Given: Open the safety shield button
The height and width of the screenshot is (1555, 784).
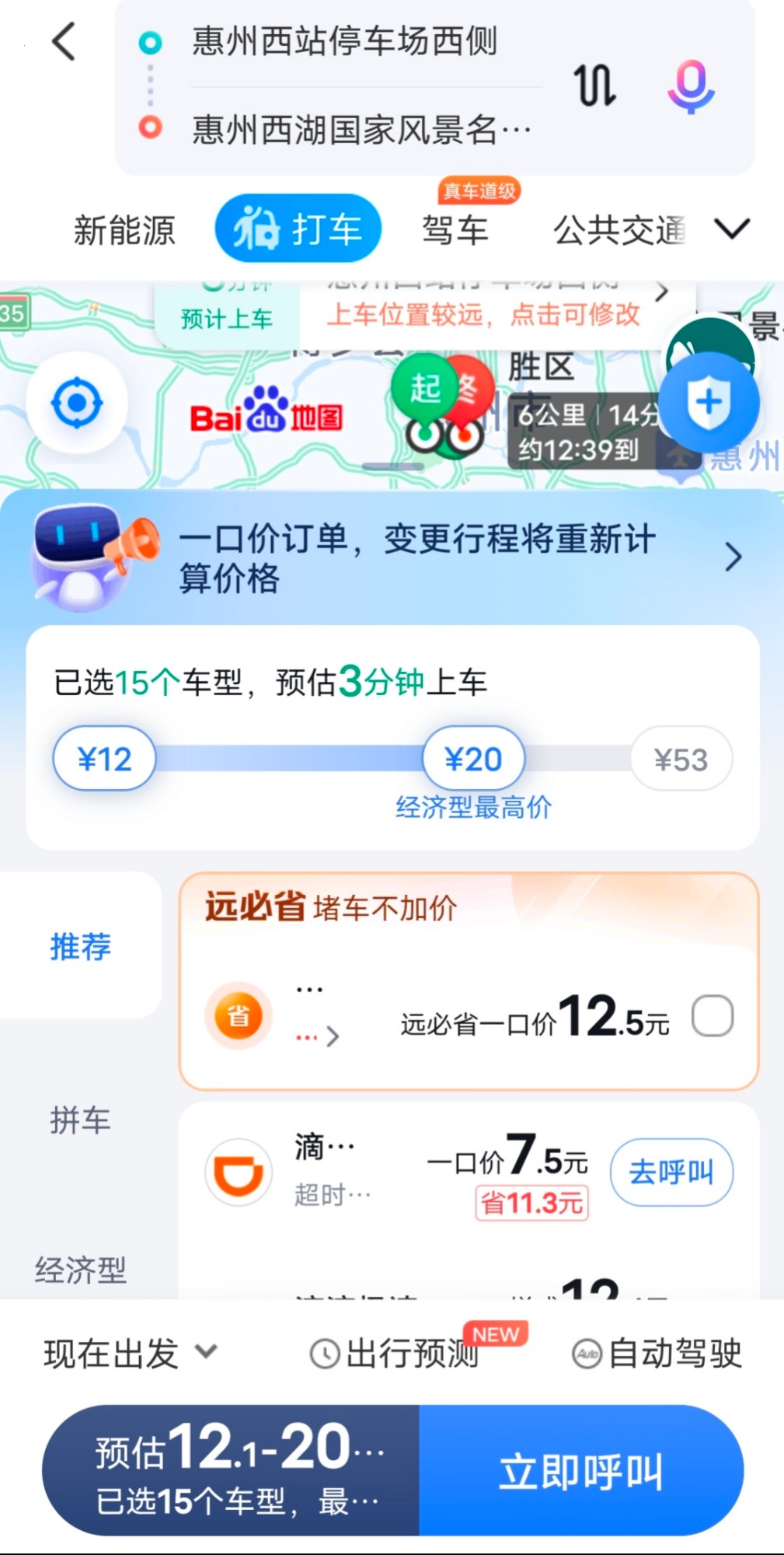Looking at the screenshot, I should 709,403.
